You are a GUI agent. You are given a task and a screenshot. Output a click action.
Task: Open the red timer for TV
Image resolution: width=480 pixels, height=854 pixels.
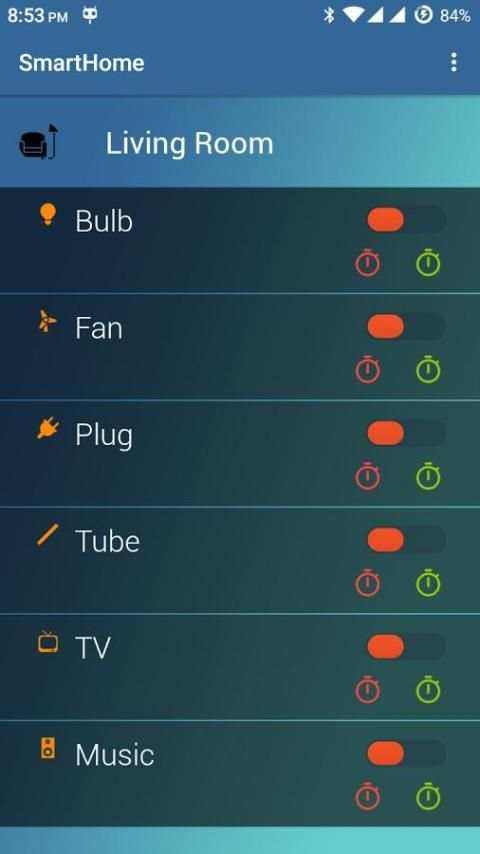pyautogui.click(x=368, y=690)
